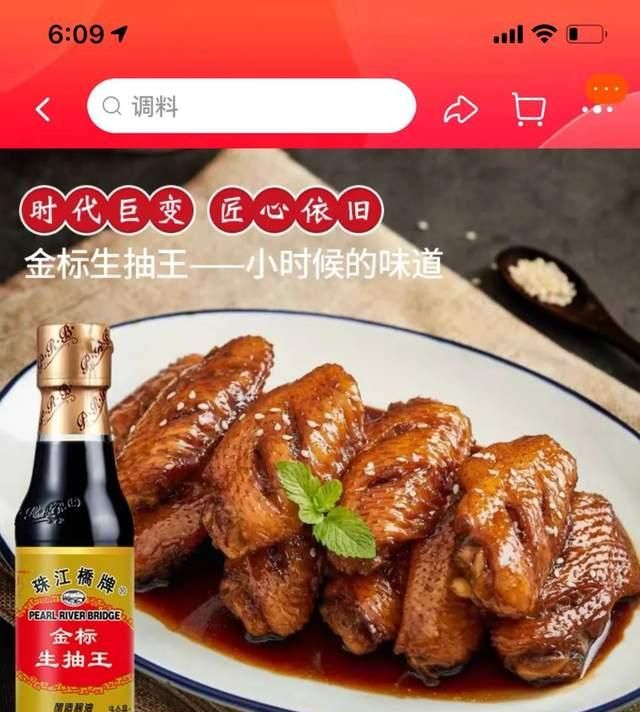Share this product page
Image resolution: width=640 pixels, height=712 pixels.
460,109
